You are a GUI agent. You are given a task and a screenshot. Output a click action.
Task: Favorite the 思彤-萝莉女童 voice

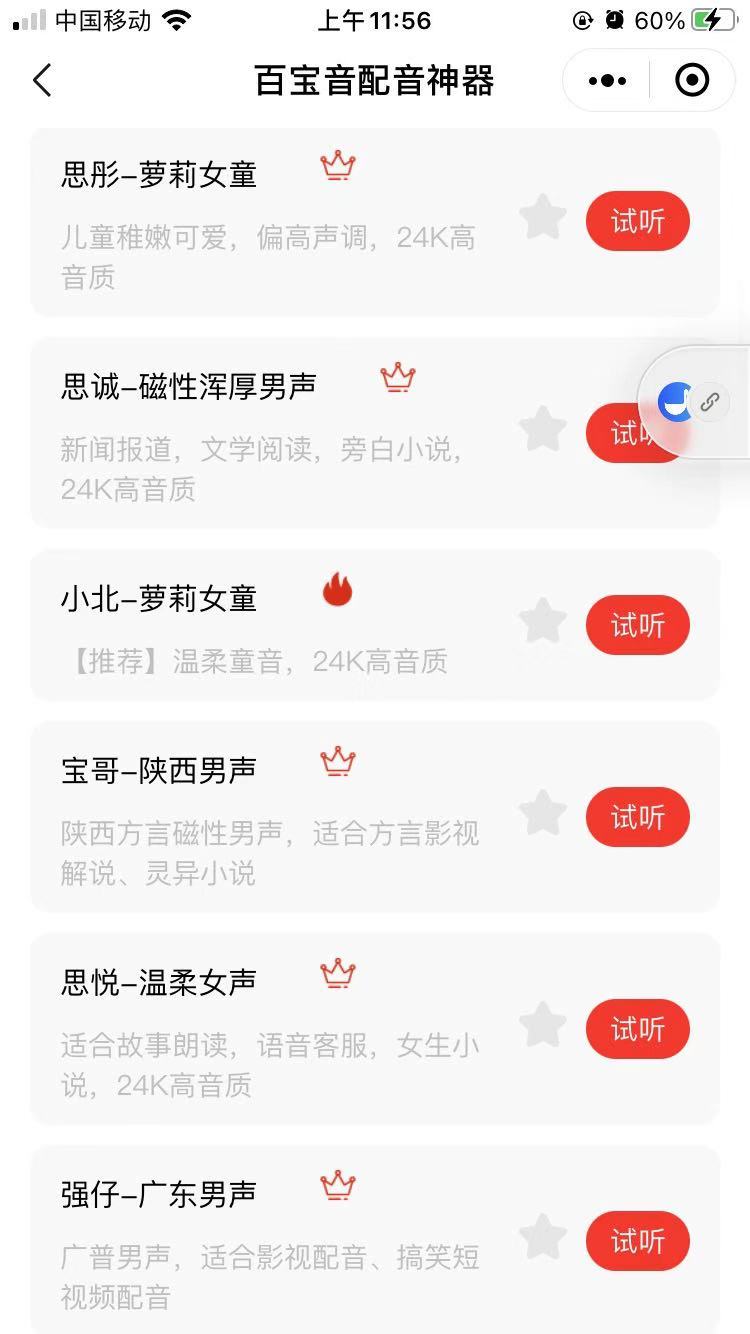(543, 219)
